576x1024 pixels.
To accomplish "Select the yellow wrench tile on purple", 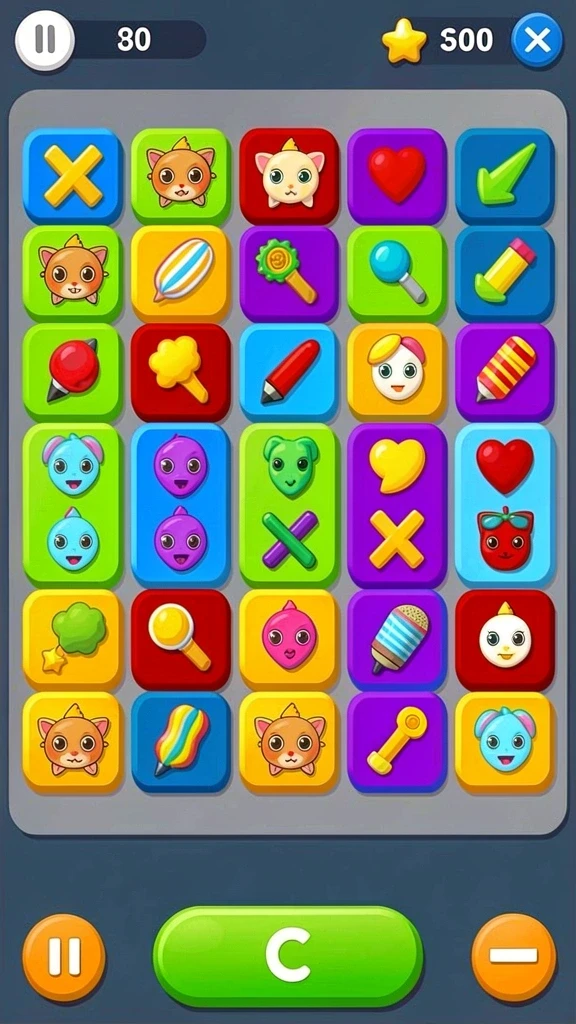I will [x=397, y=743].
